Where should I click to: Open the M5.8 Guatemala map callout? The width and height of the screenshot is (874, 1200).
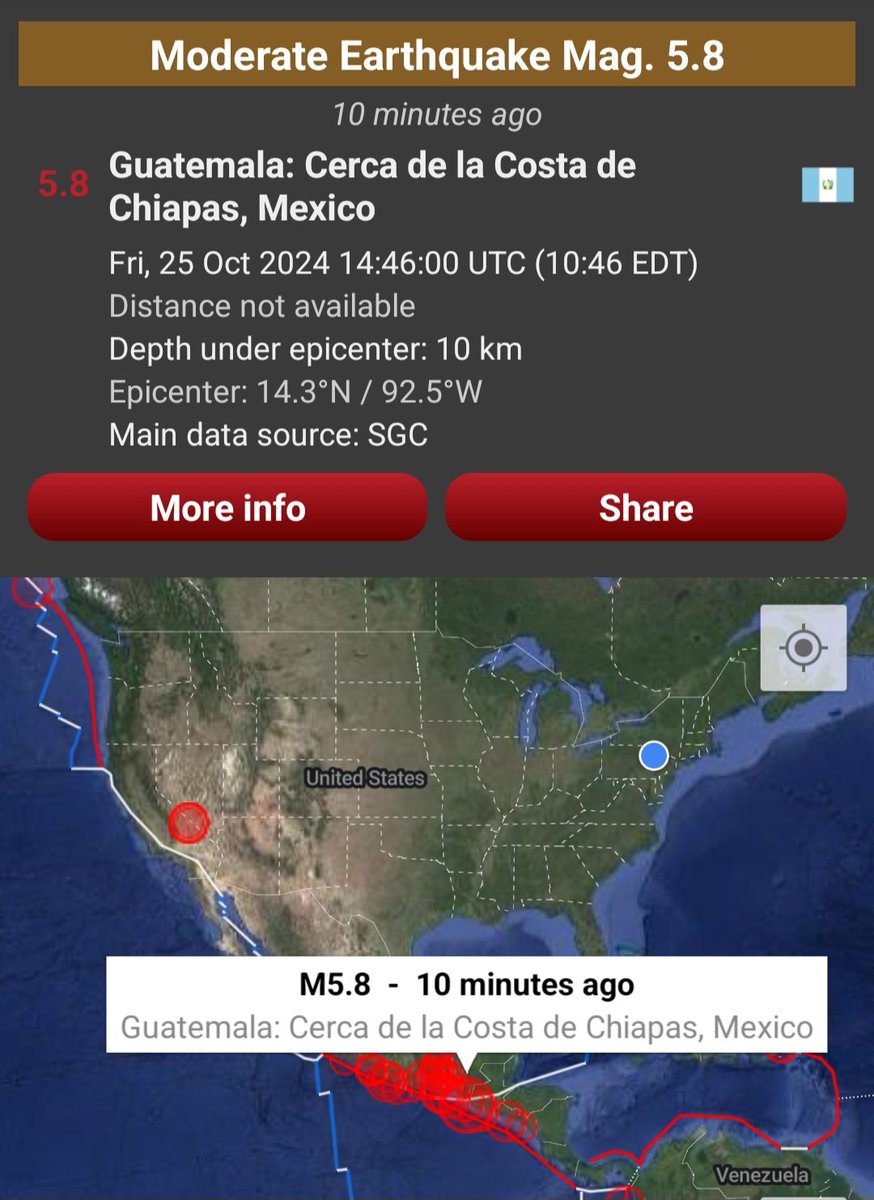click(466, 1005)
